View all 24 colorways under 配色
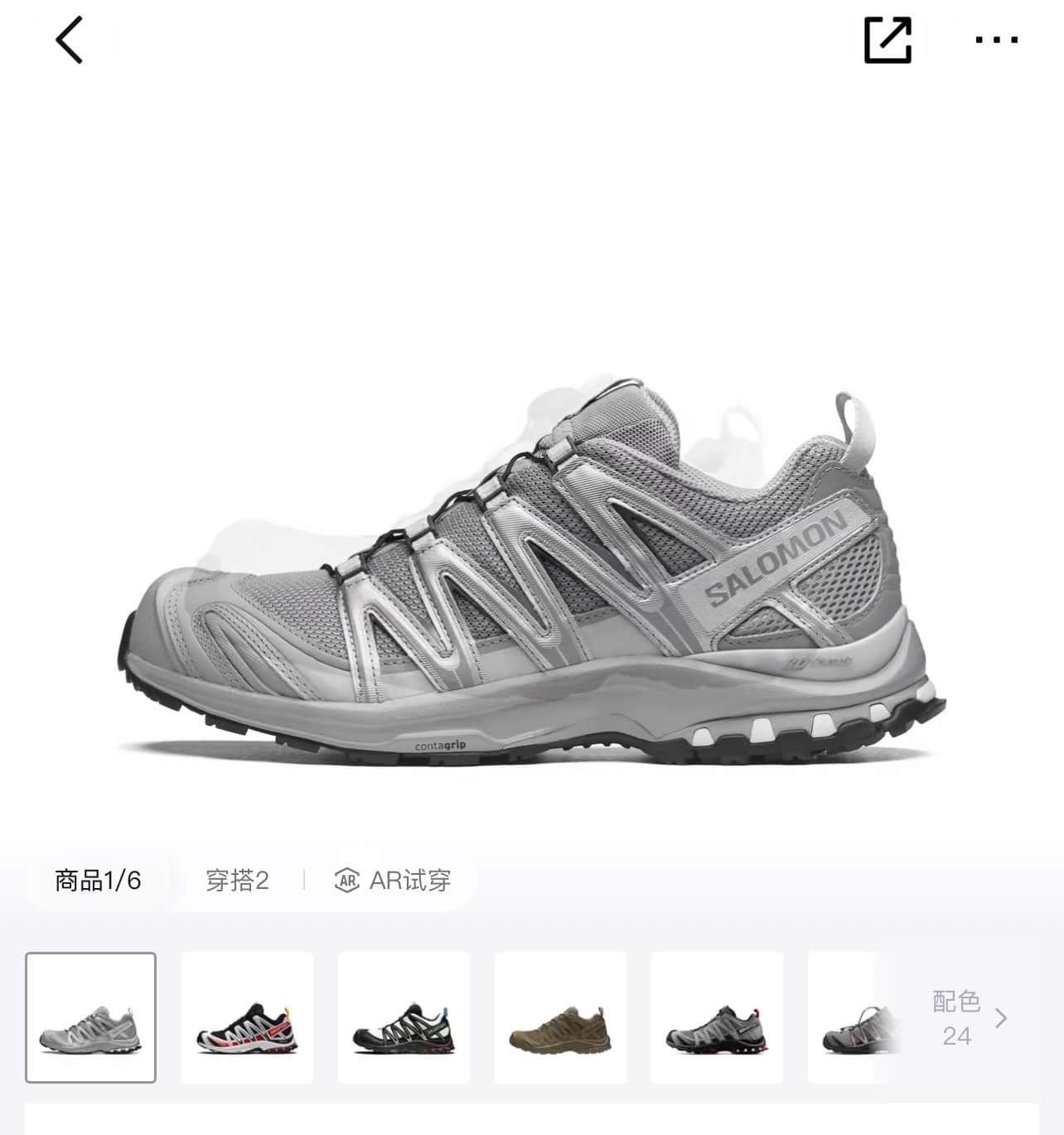 968,1018
